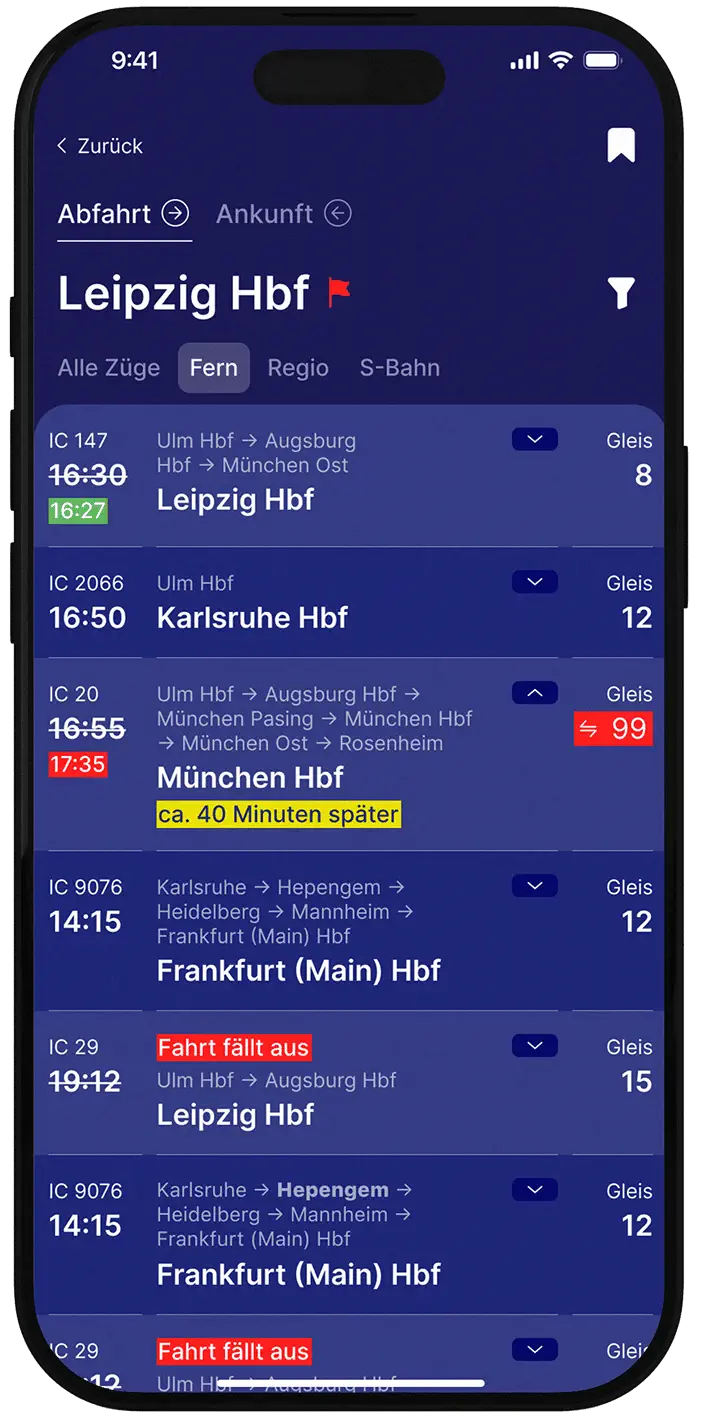Filter by S-Bahn trains

(399, 368)
